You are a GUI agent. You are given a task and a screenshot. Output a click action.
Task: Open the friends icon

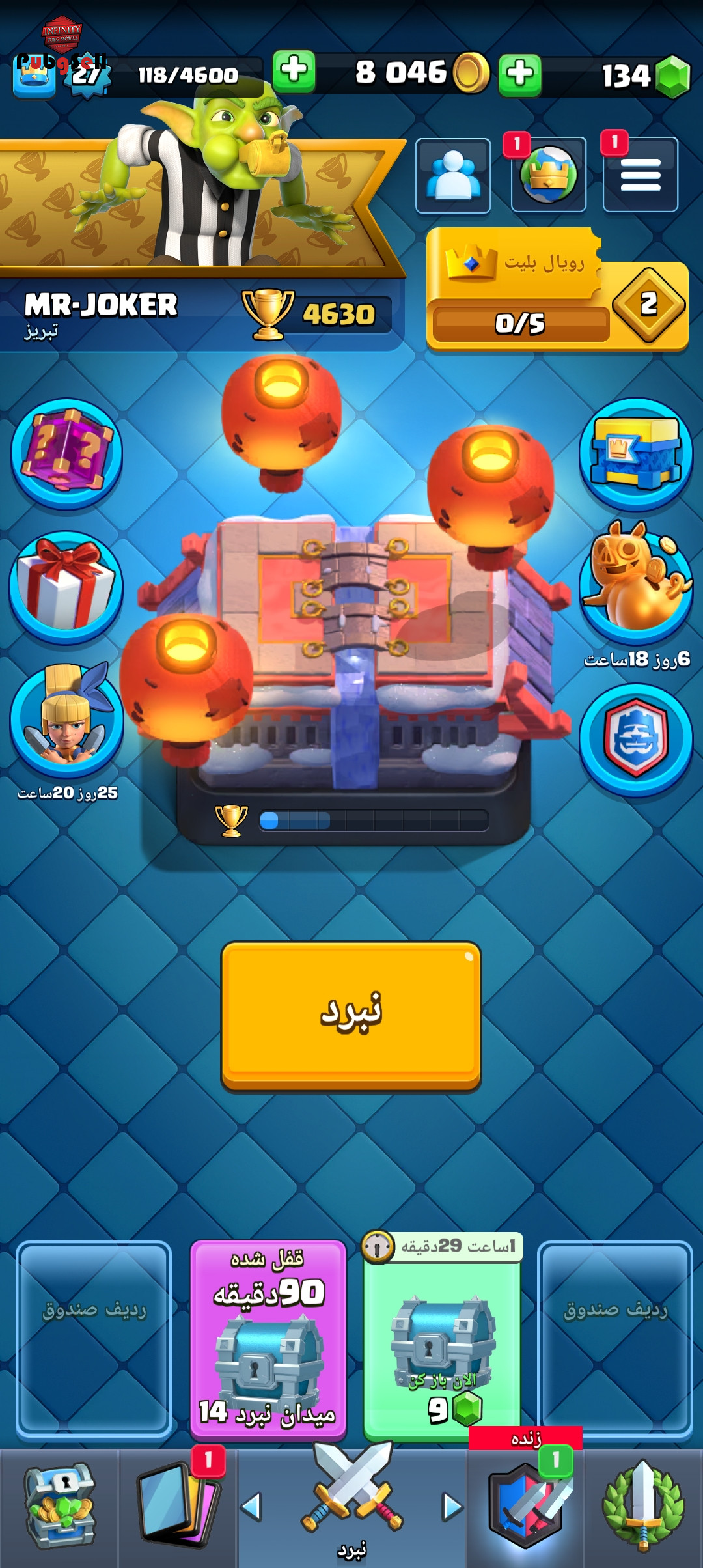453,175
